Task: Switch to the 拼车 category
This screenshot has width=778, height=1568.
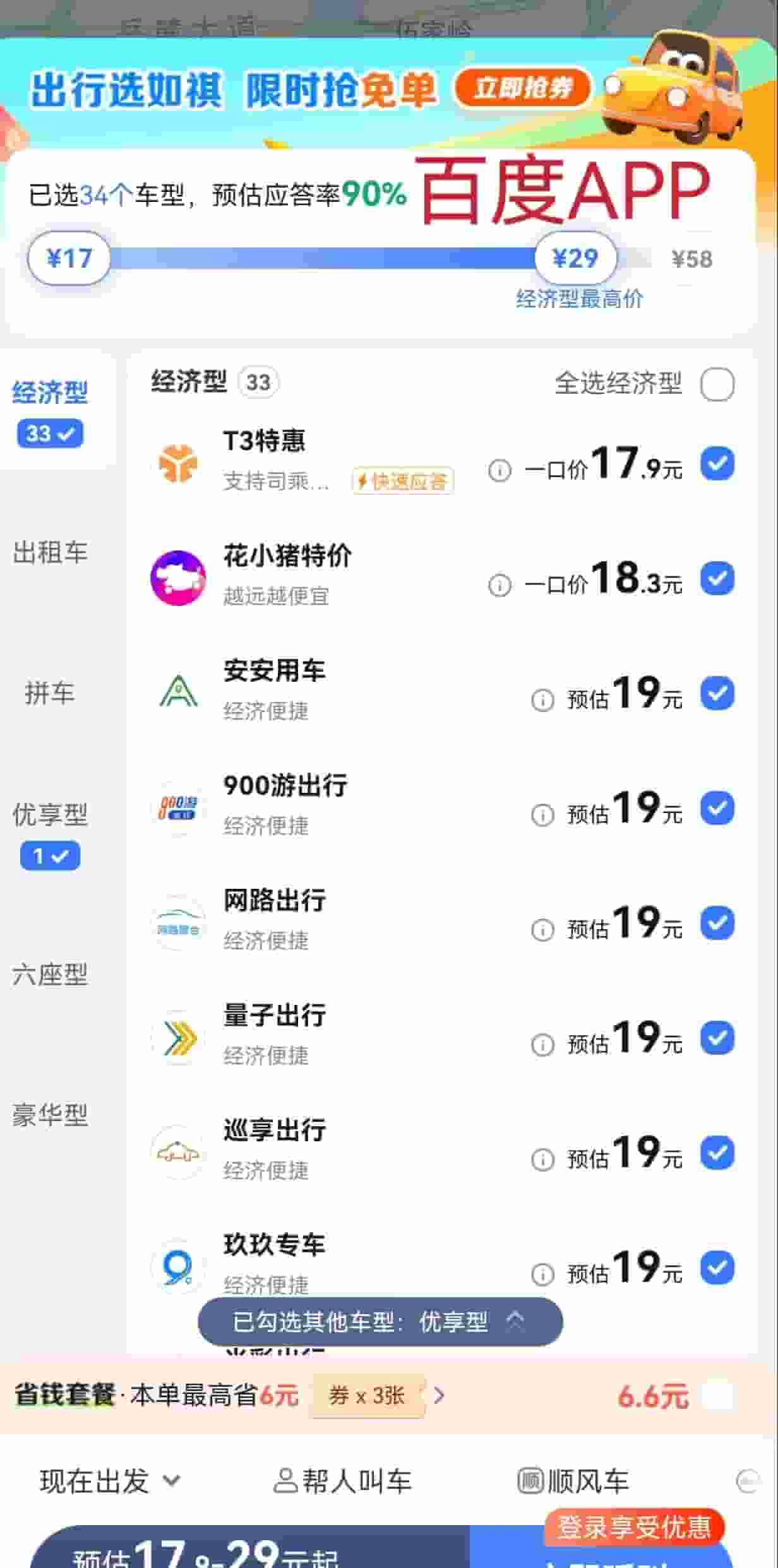Action: 50,692
